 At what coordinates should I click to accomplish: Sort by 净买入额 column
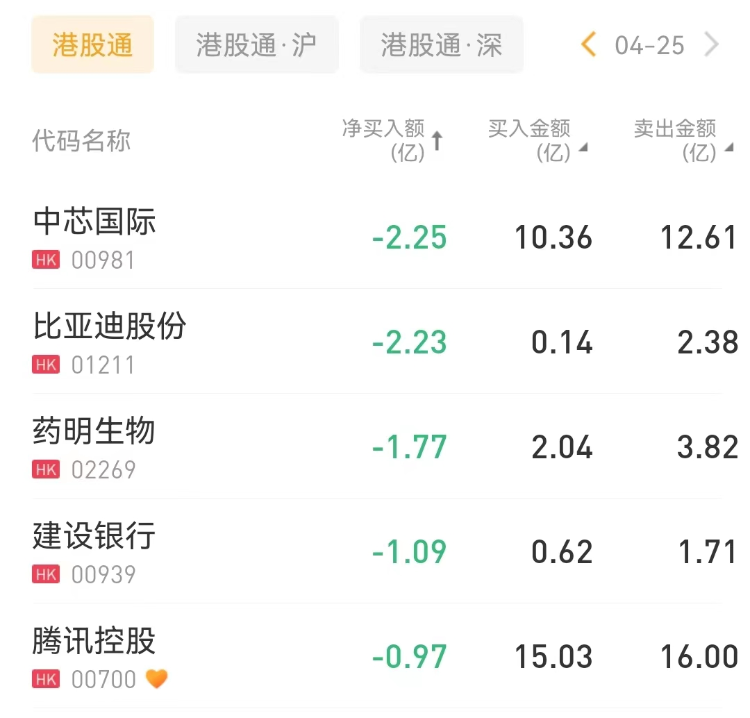coord(392,140)
